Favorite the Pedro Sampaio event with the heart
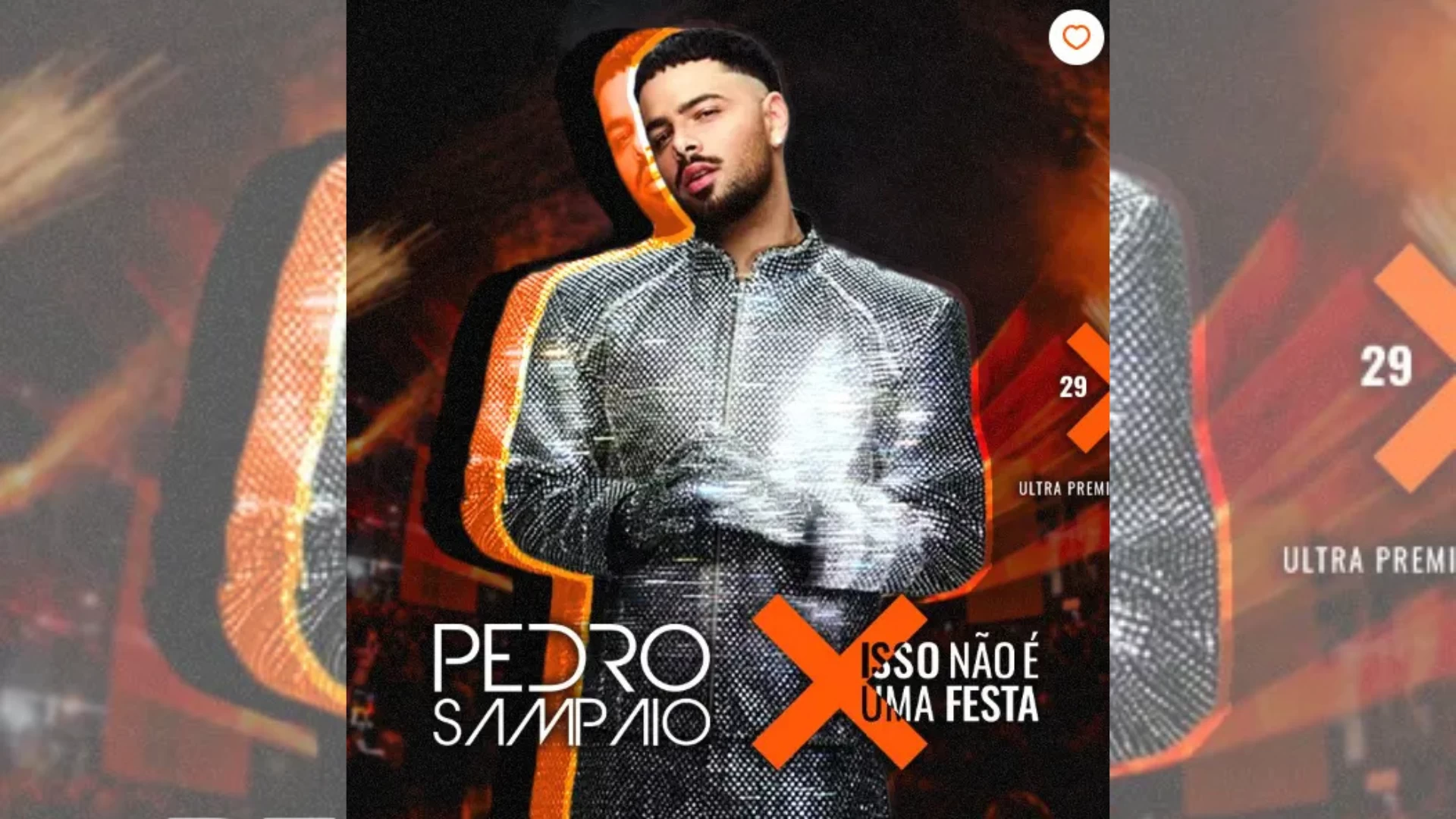The width and height of the screenshot is (1456, 819). point(1075,37)
